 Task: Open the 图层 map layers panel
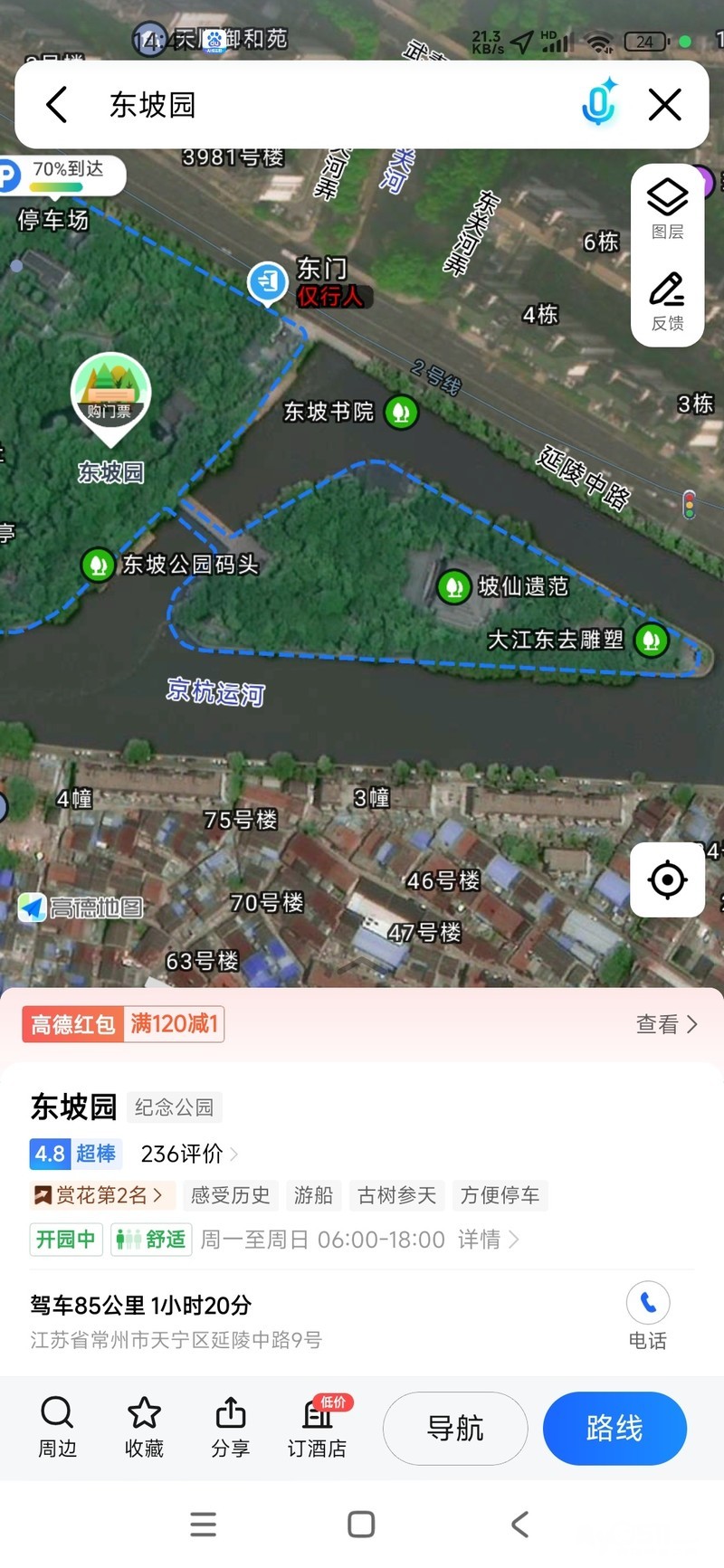click(x=668, y=208)
